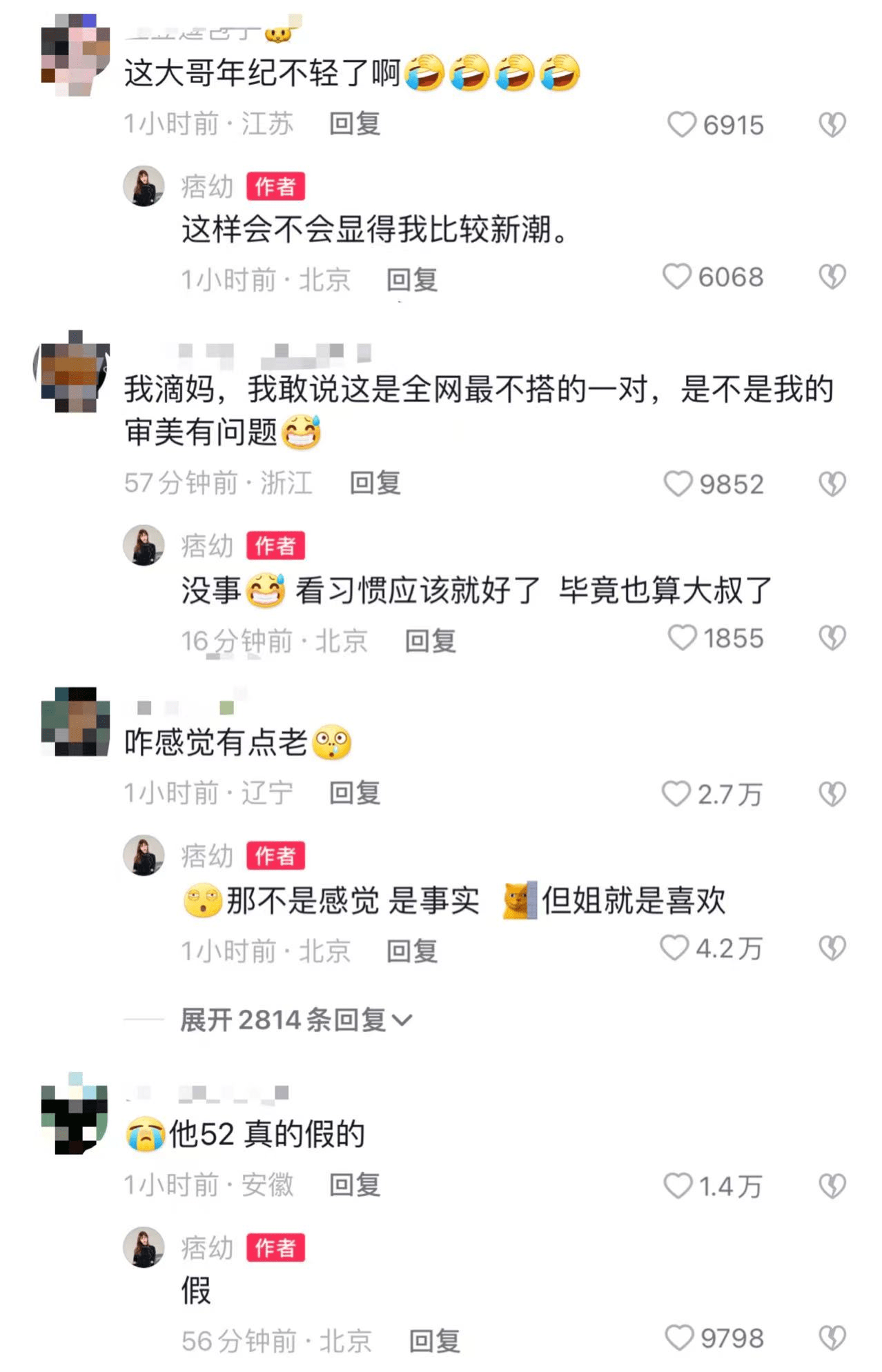
Task: Like the comment about "全网最不搭的一对"
Action: [678, 484]
